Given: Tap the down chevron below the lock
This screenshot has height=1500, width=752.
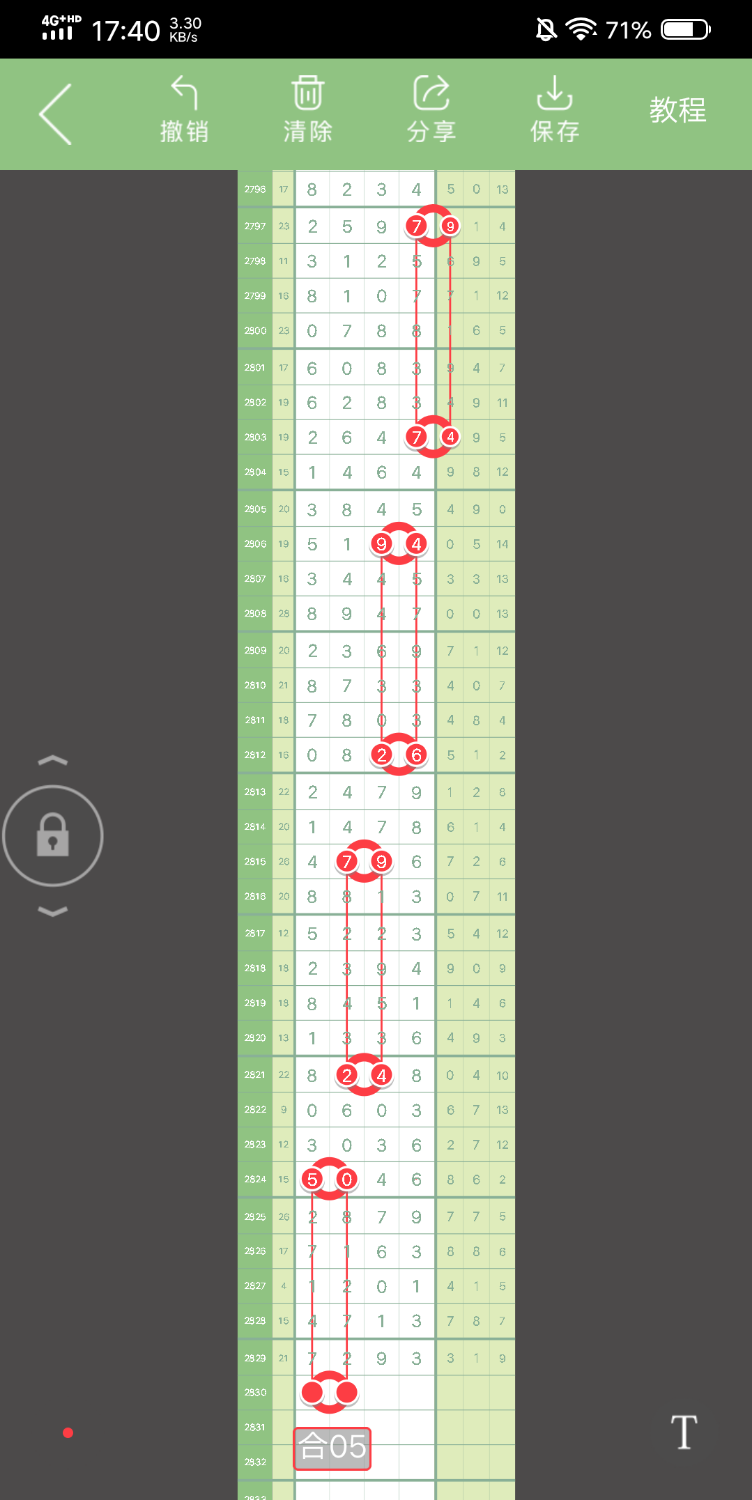Looking at the screenshot, I should 53,911.
